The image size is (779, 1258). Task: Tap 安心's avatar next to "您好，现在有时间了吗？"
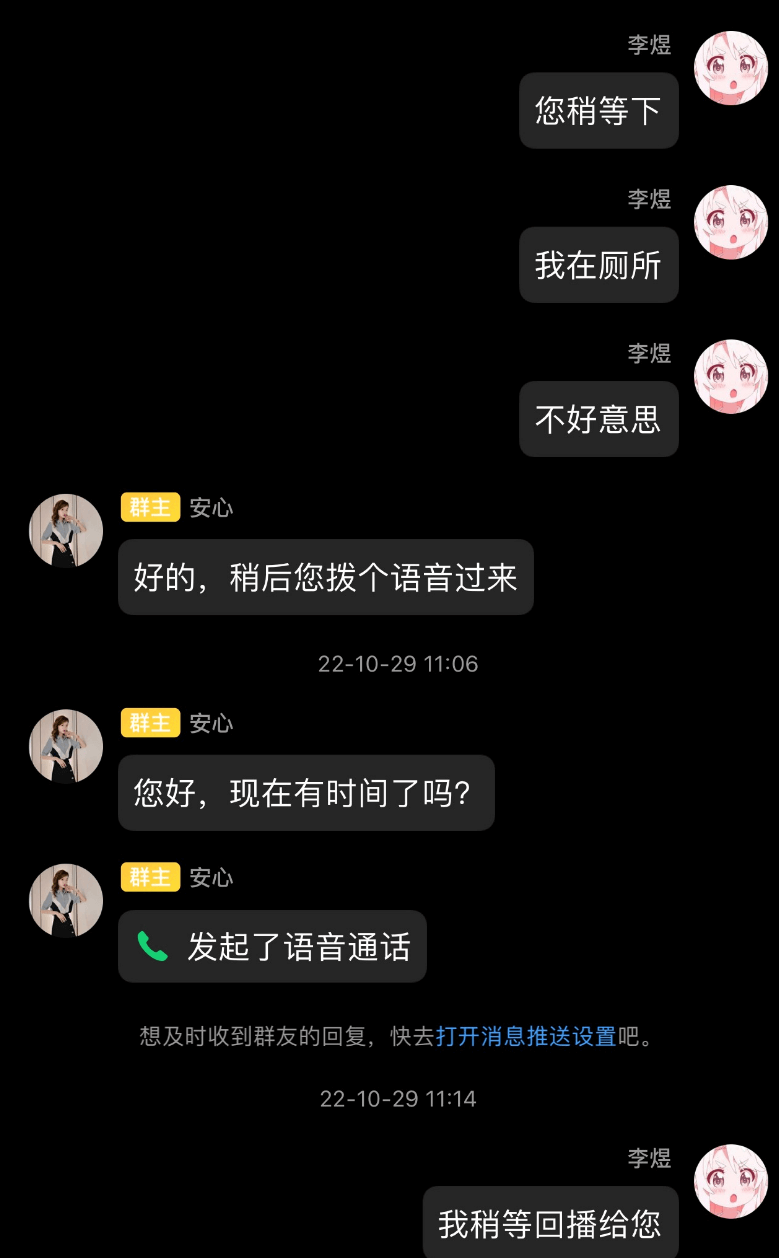pyautogui.click(x=66, y=746)
